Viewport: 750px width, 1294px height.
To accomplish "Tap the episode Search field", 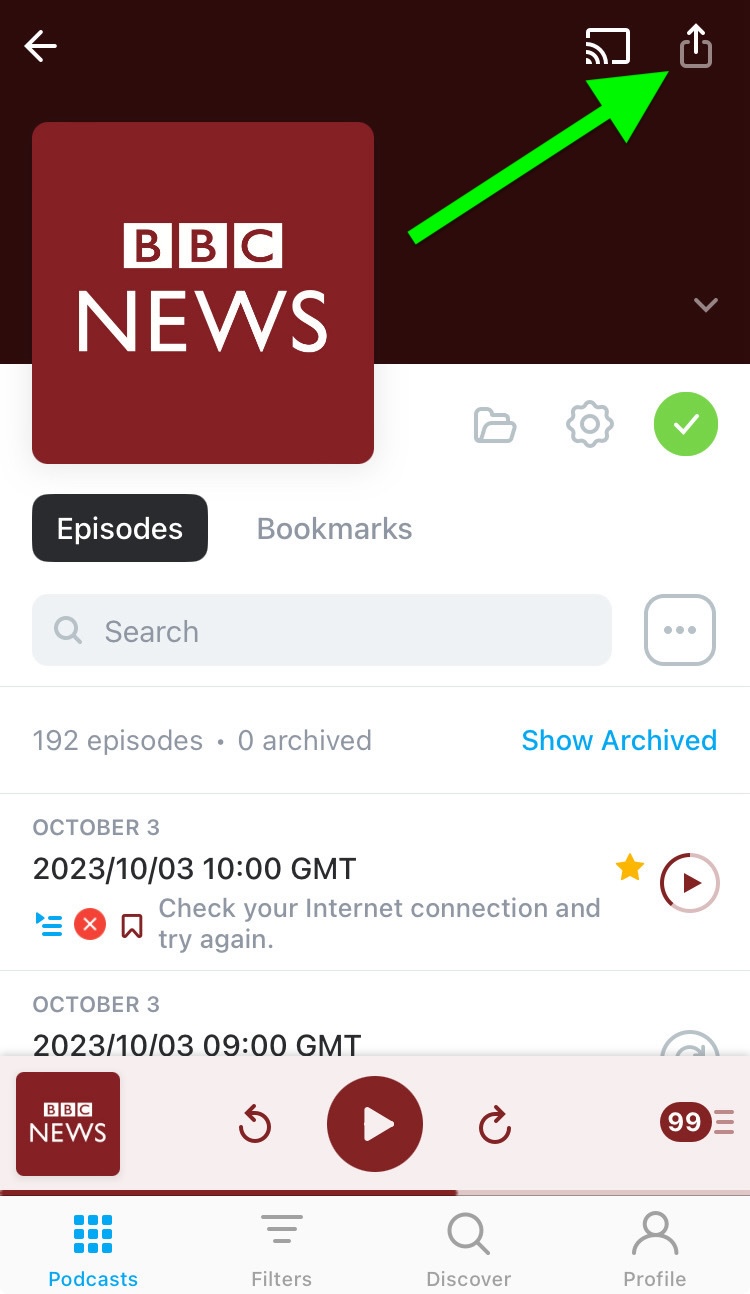I will pyautogui.click(x=322, y=631).
